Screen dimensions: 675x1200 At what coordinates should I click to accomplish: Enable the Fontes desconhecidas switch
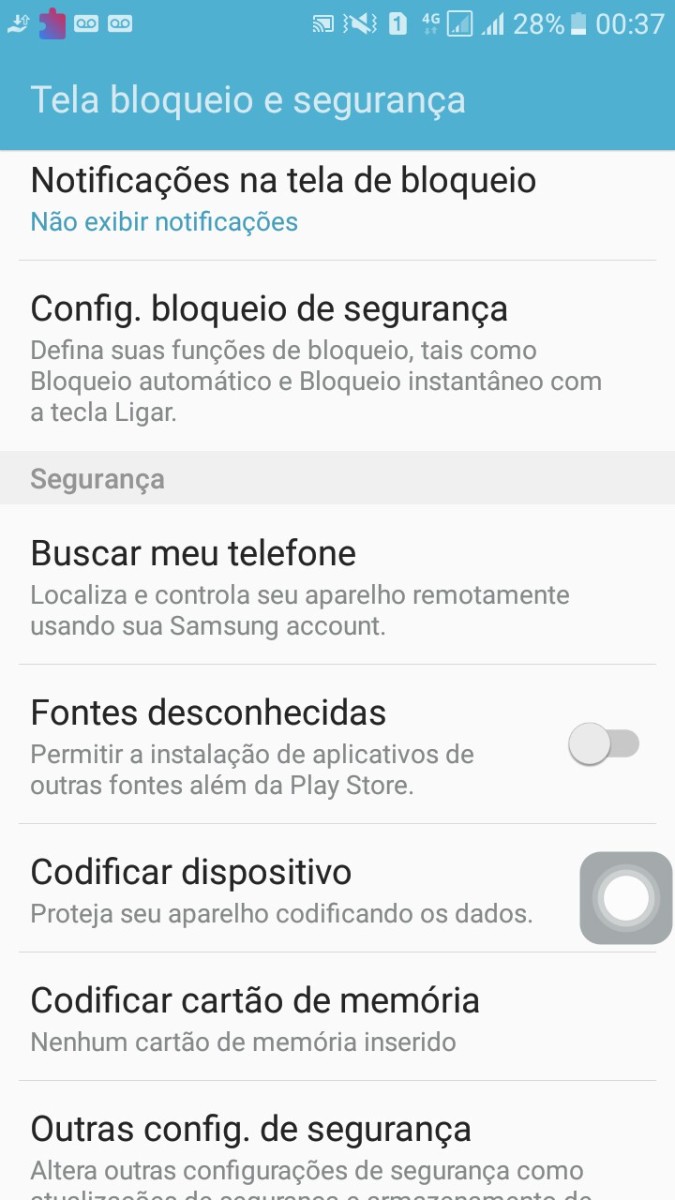(x=603, y=745)
